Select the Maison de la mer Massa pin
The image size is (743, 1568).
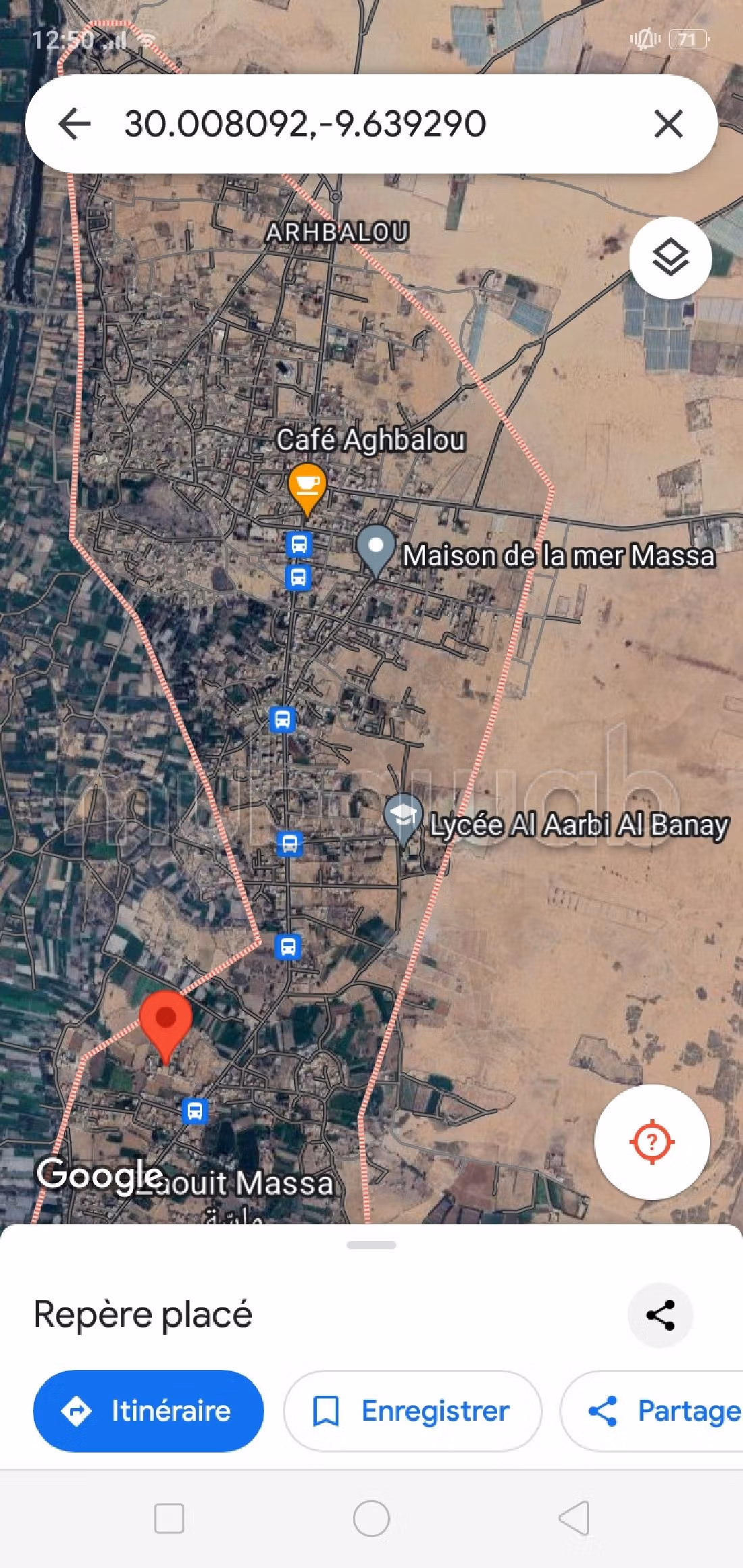click(x=376, y=550)
